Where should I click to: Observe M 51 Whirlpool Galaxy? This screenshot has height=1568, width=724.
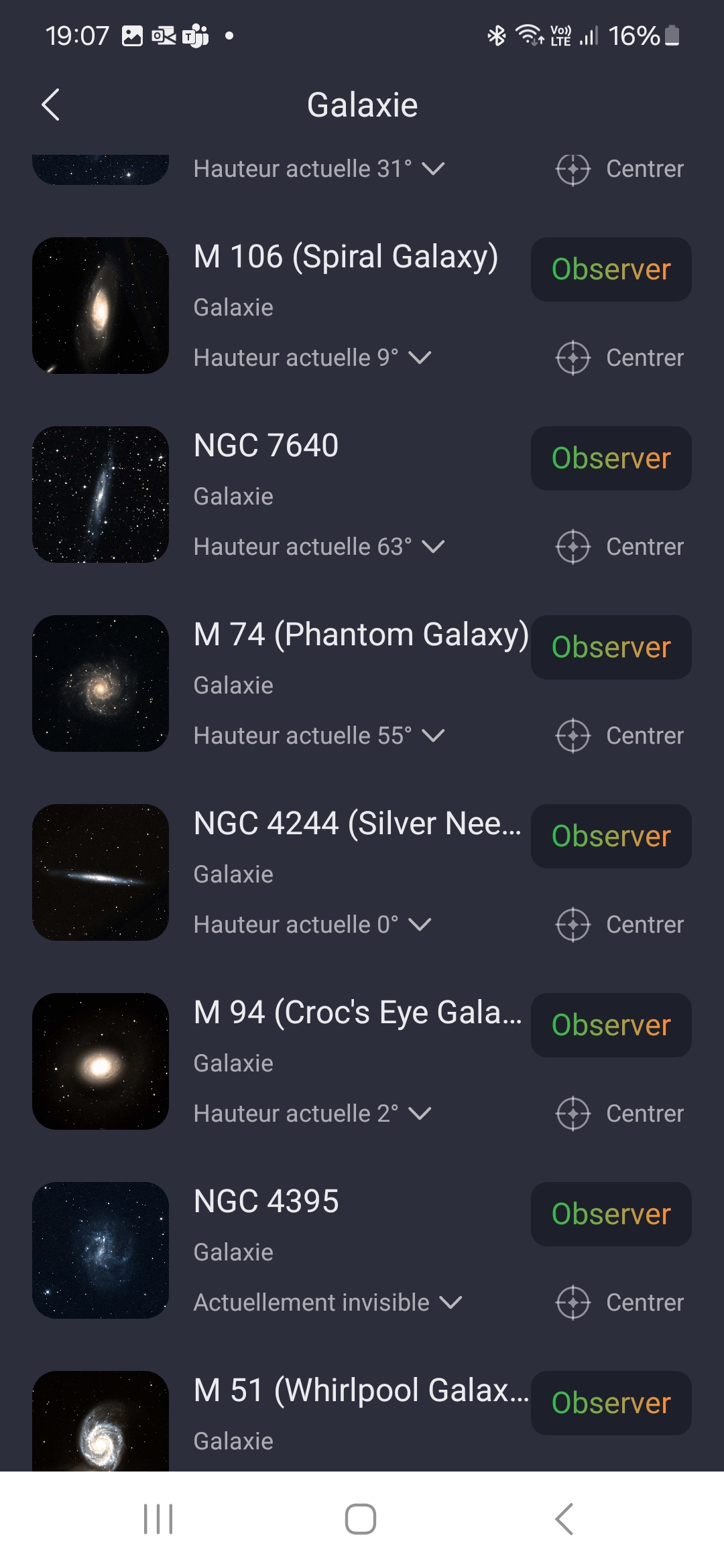611,1403
